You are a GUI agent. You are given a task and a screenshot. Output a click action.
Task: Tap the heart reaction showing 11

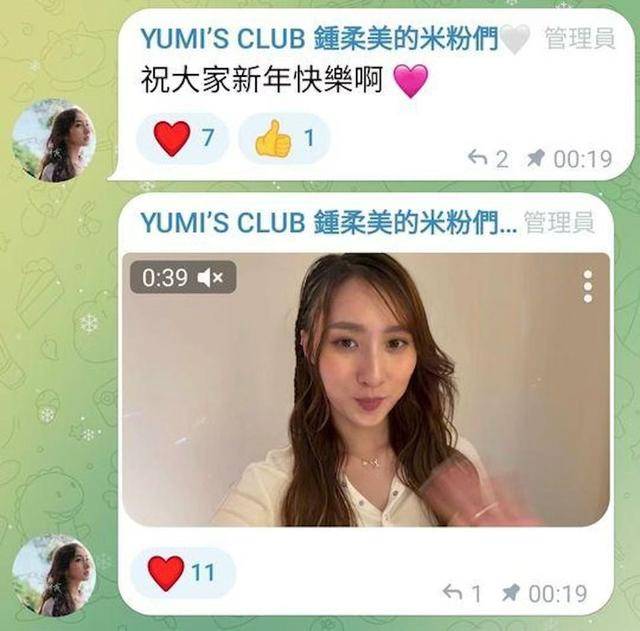[183, 573]
